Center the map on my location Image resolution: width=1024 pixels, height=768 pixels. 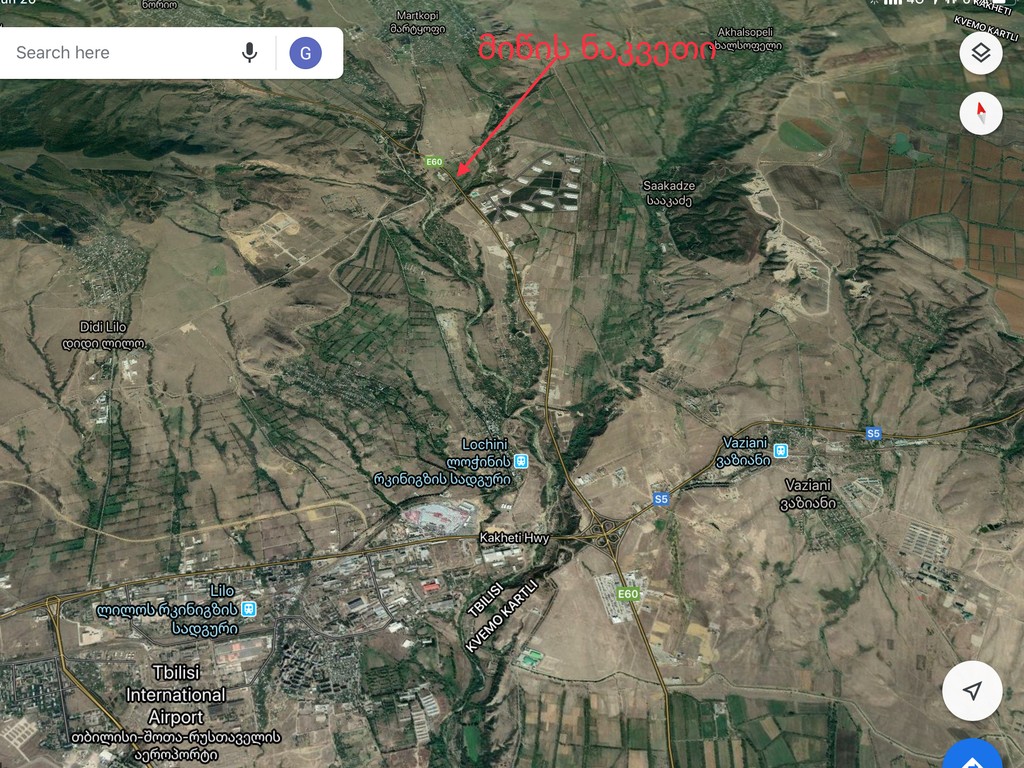[x=972, y=691]
